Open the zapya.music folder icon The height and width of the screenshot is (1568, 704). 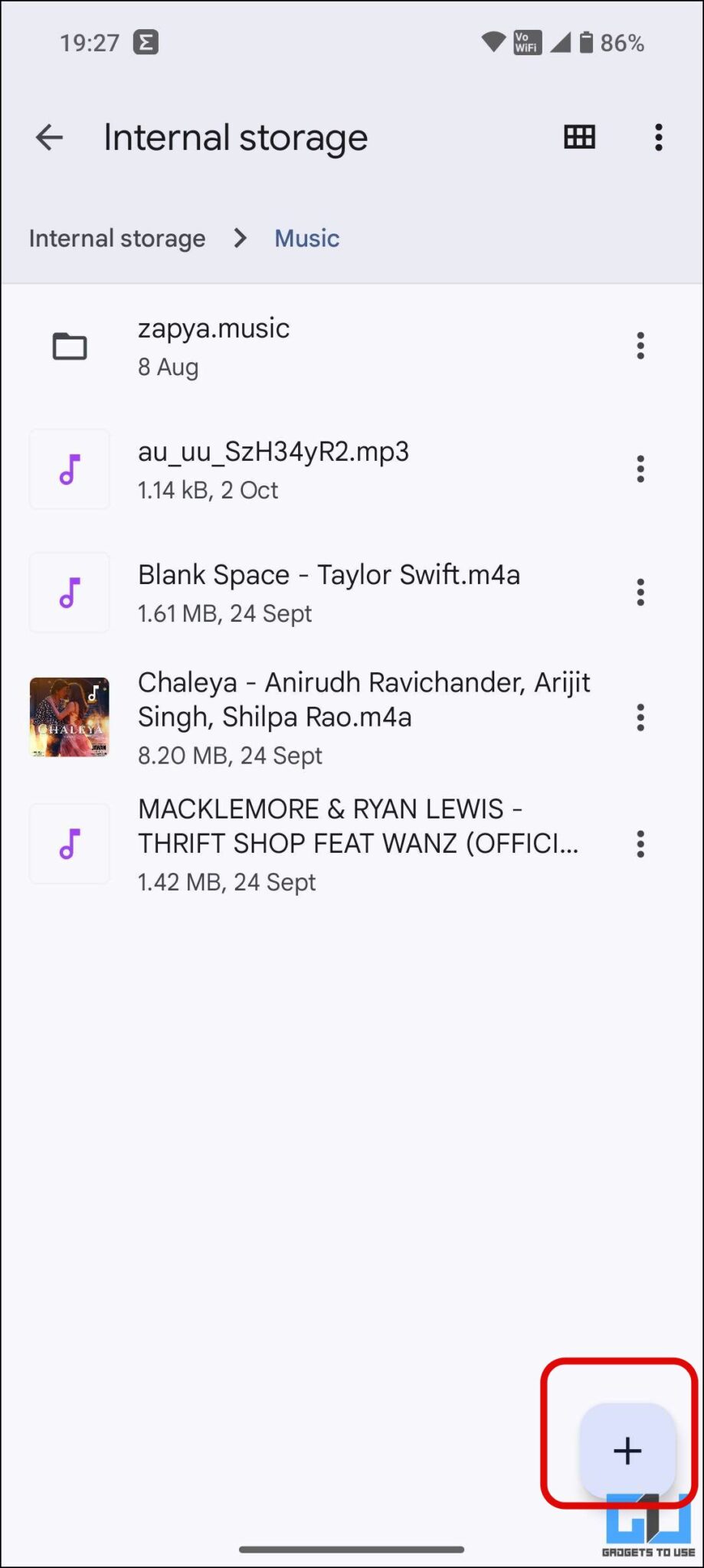pyautogui.click(x=69, y=346)
